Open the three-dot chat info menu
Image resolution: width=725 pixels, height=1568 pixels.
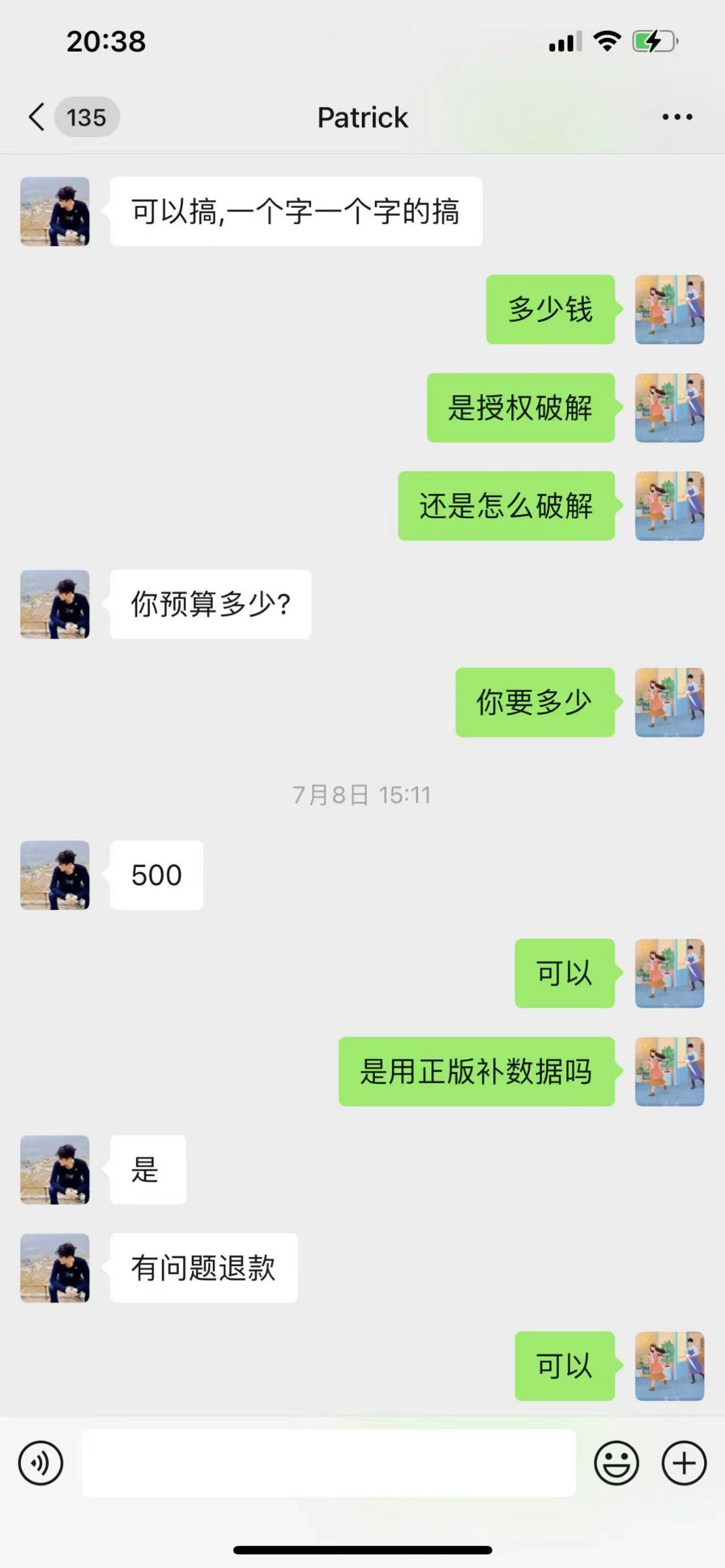pyautogui.click(x=677, y=118)
